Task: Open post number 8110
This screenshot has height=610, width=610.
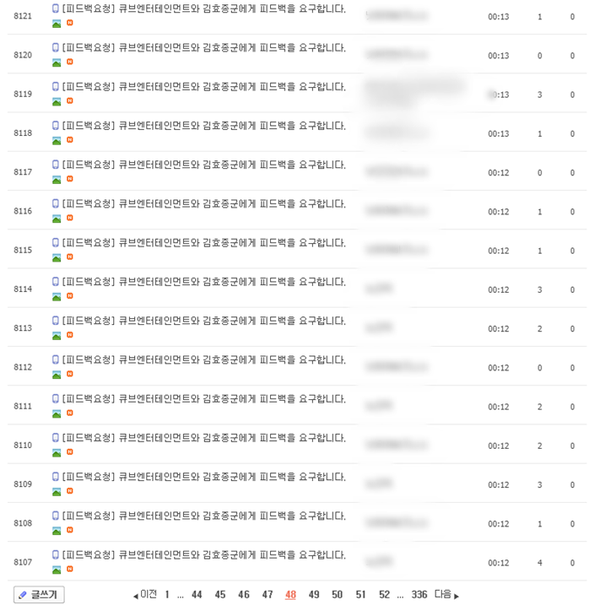Action: [x=204, y=438]
